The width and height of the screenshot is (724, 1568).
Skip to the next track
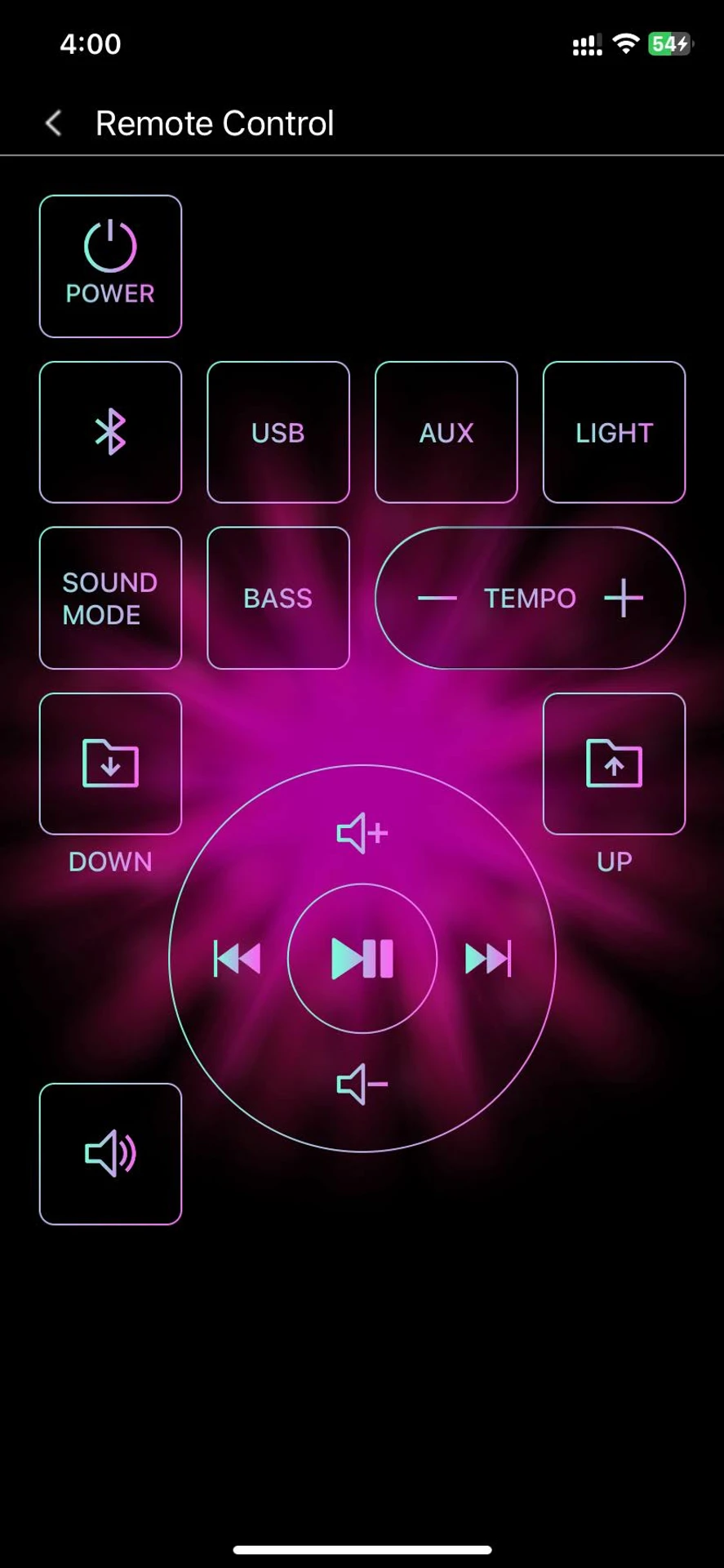point(487,958)
